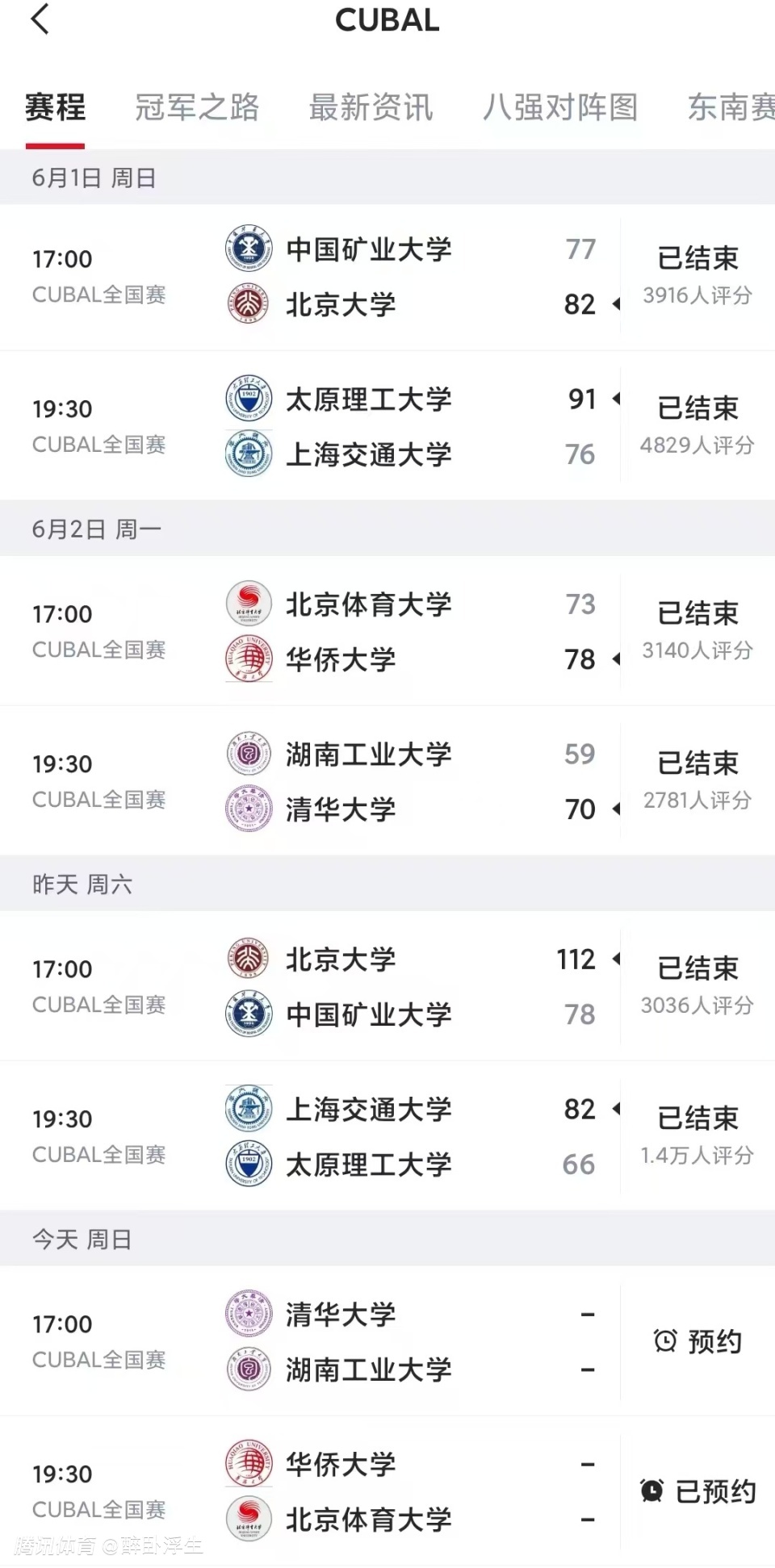Screen dimensions: 775x1568
Task: Open match 湖南工业大学 59–70 清华大学
Action: (387, 781)
